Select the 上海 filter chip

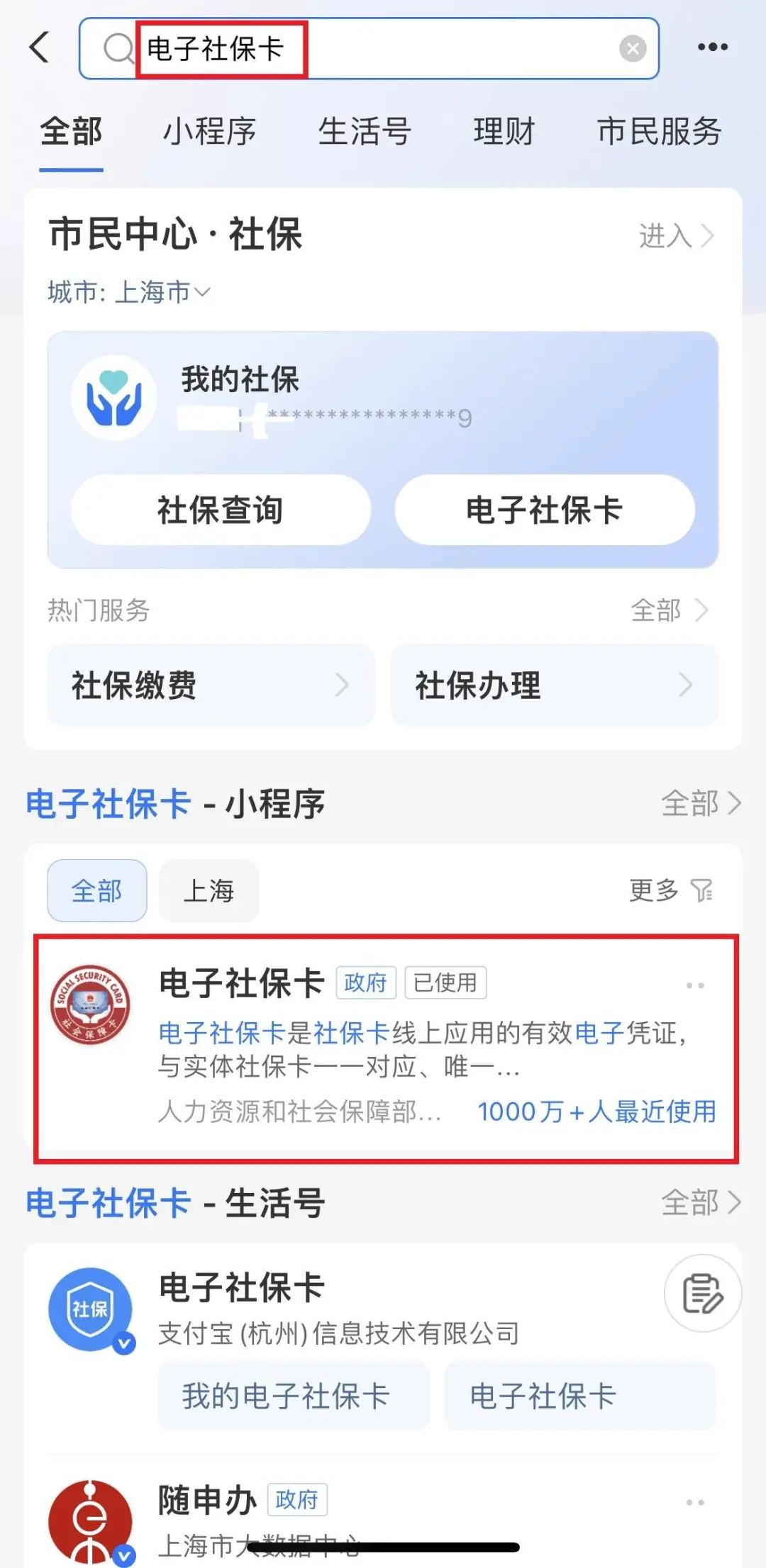[x=209, y=891]
